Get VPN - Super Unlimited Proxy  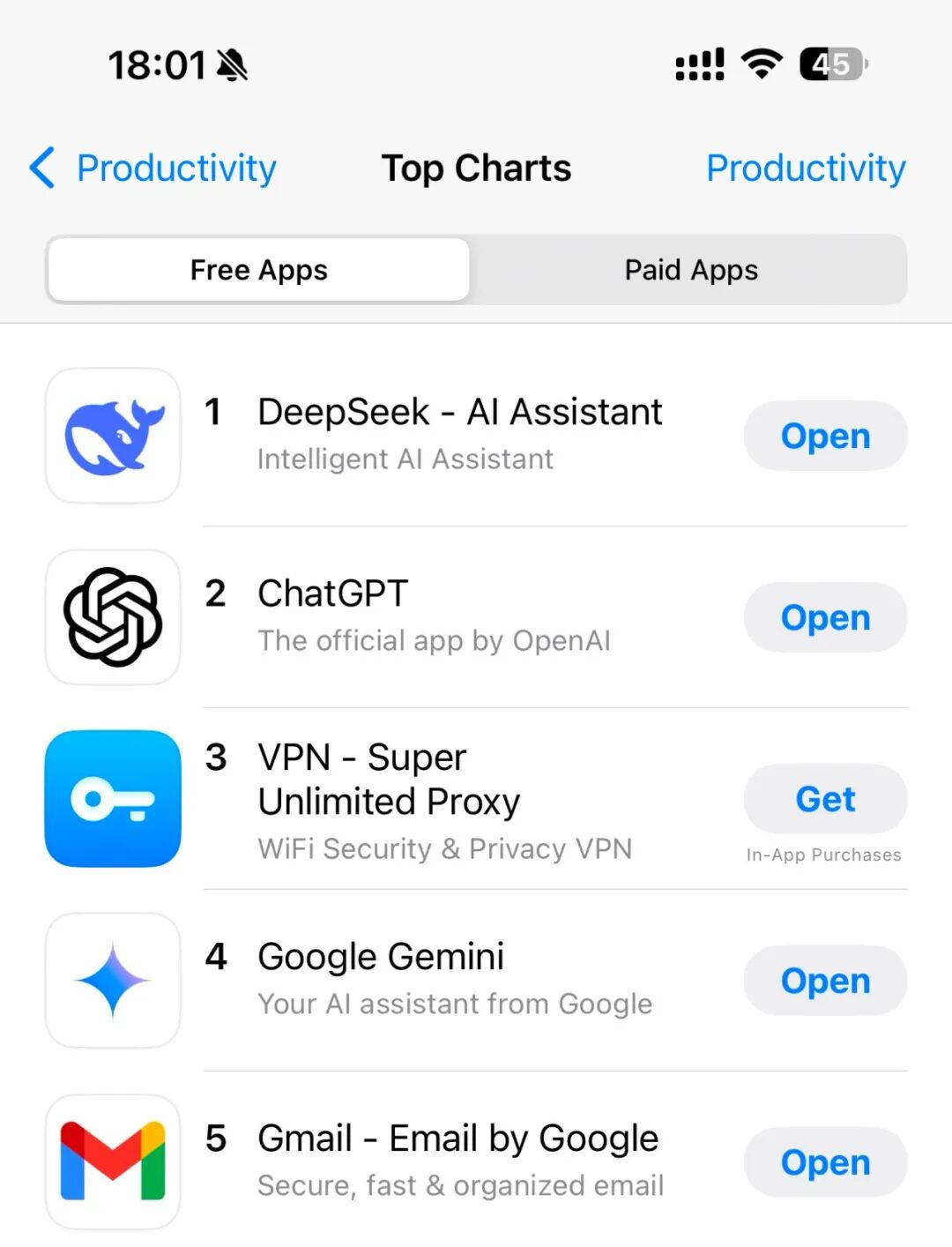tap(825, 800)
